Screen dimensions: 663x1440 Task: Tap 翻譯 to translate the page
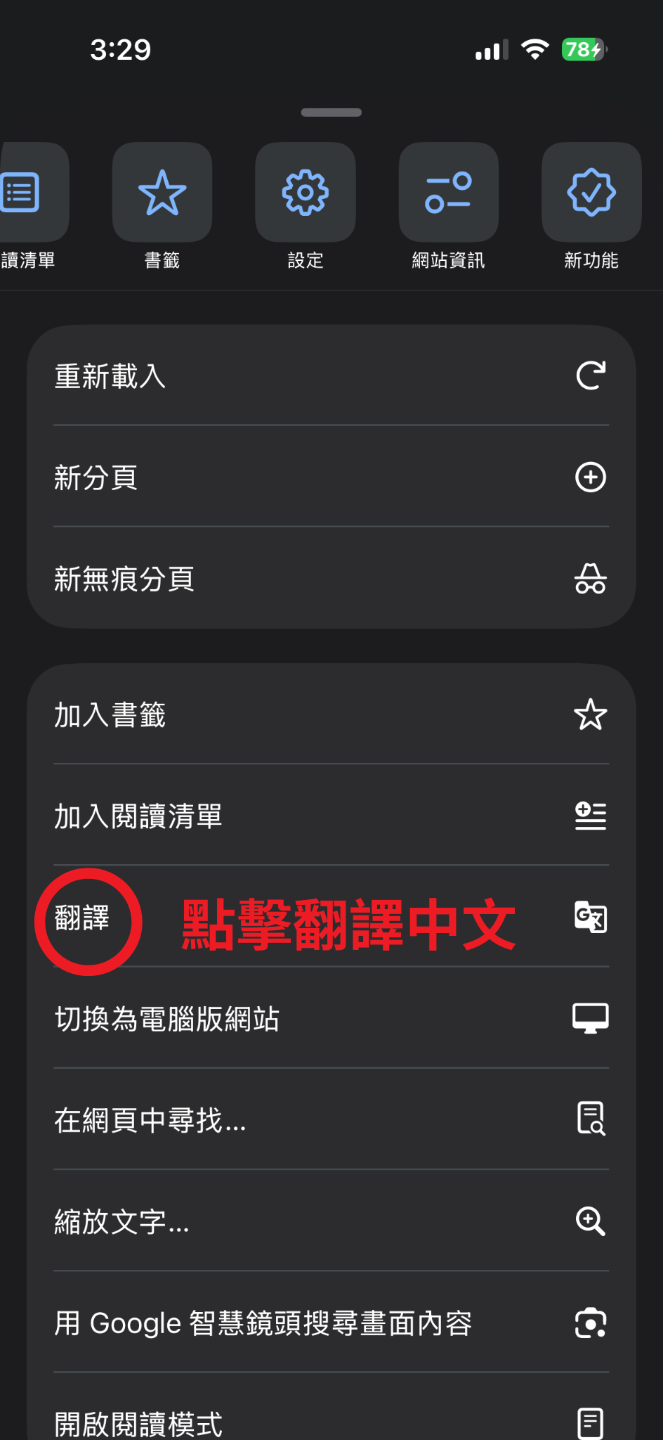(x=331, y=918)
